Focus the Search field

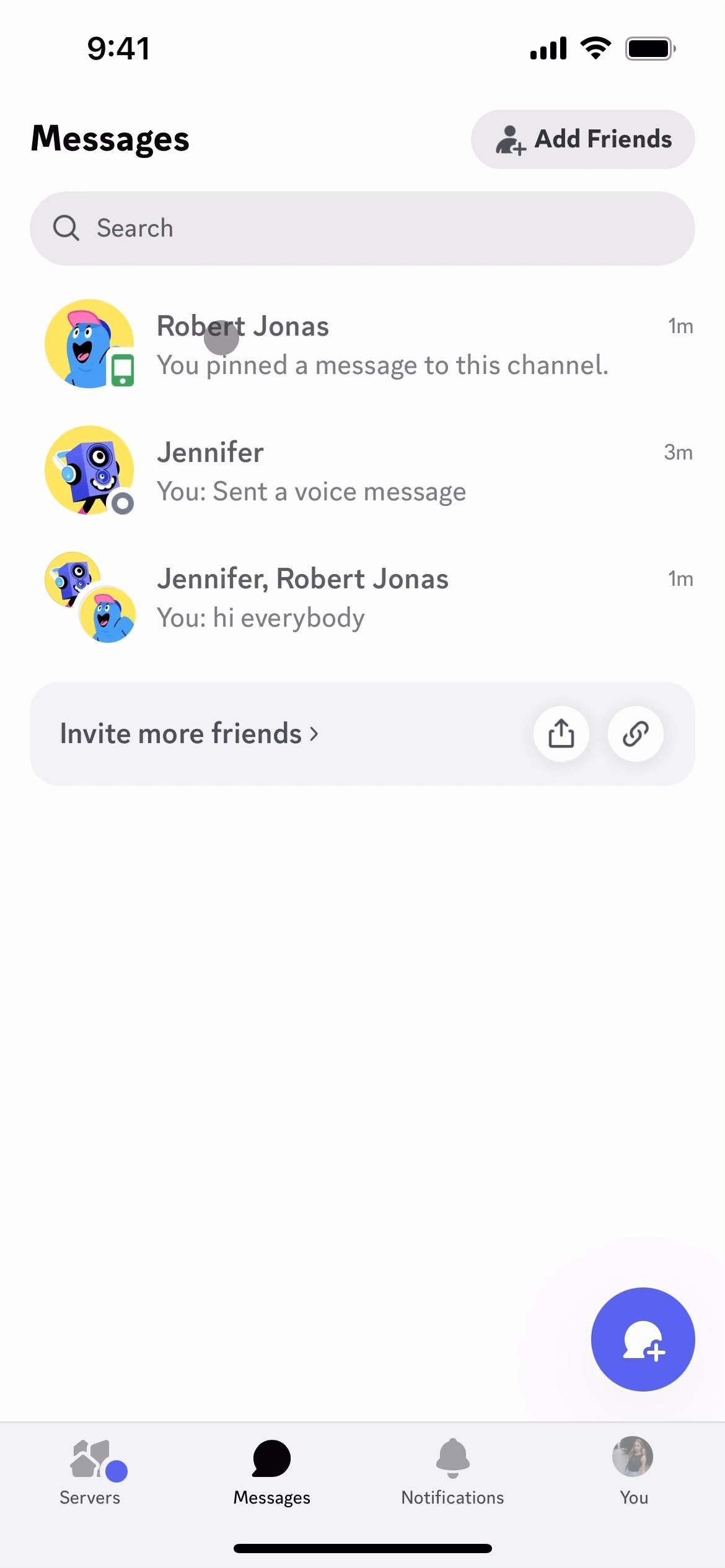(362, 229)
